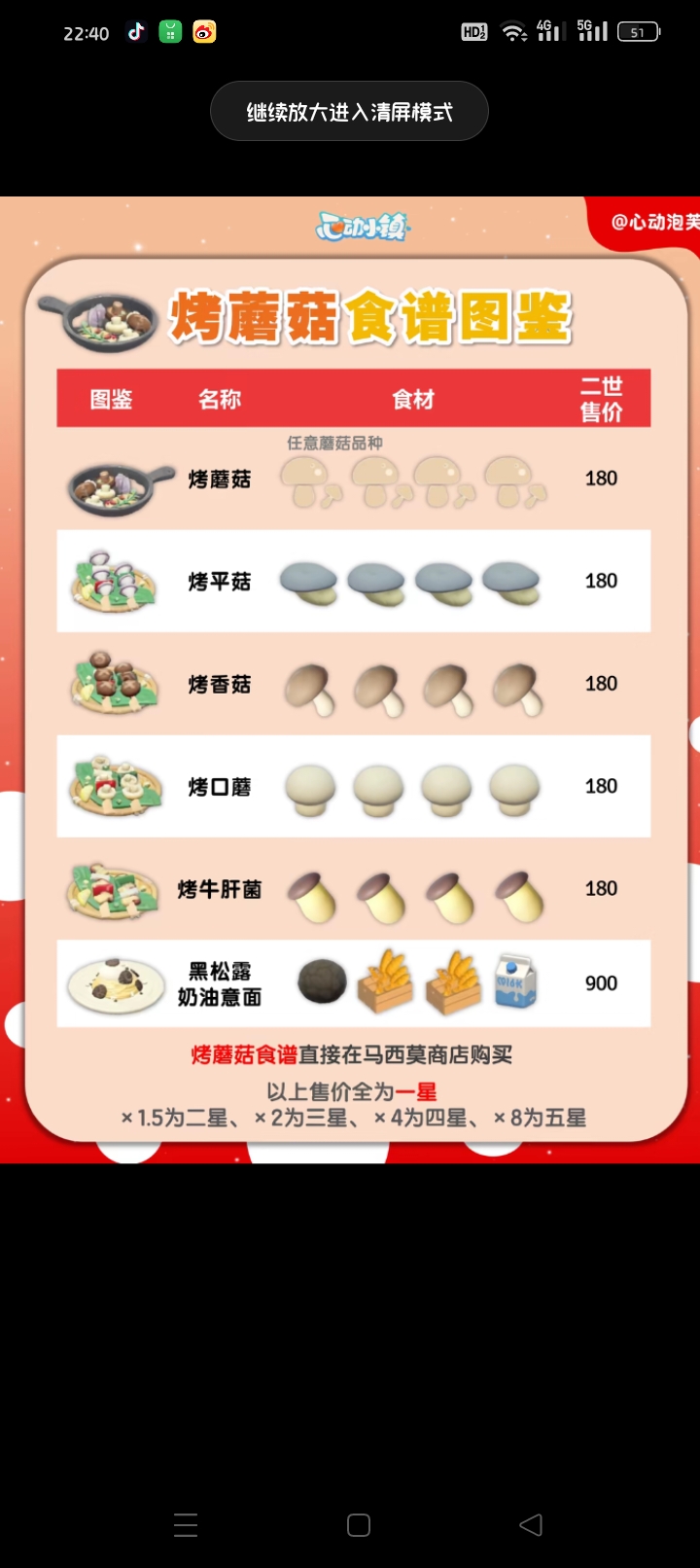Go back with the system back button
700x1568 pixels.
coord(531,1524)
